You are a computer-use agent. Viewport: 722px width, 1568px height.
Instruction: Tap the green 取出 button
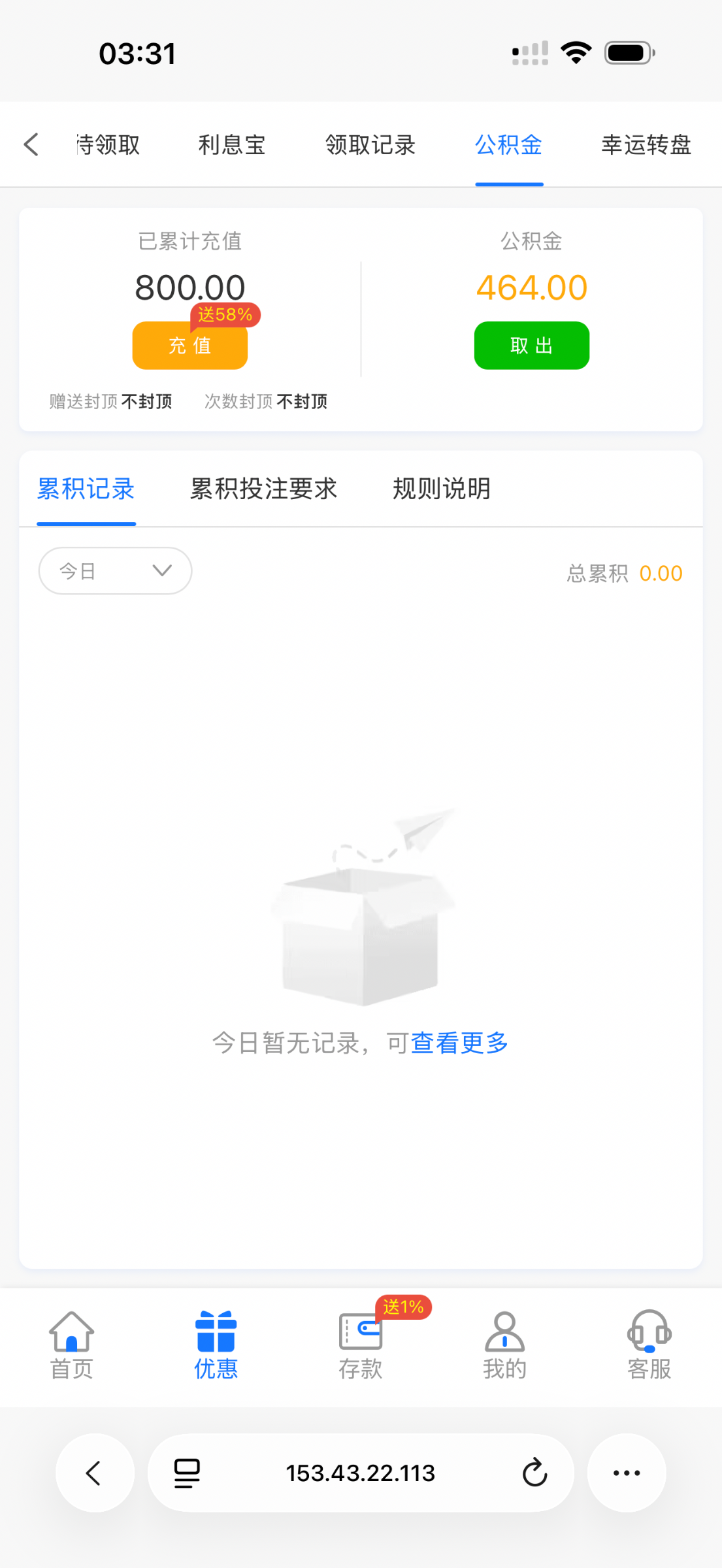531,345
